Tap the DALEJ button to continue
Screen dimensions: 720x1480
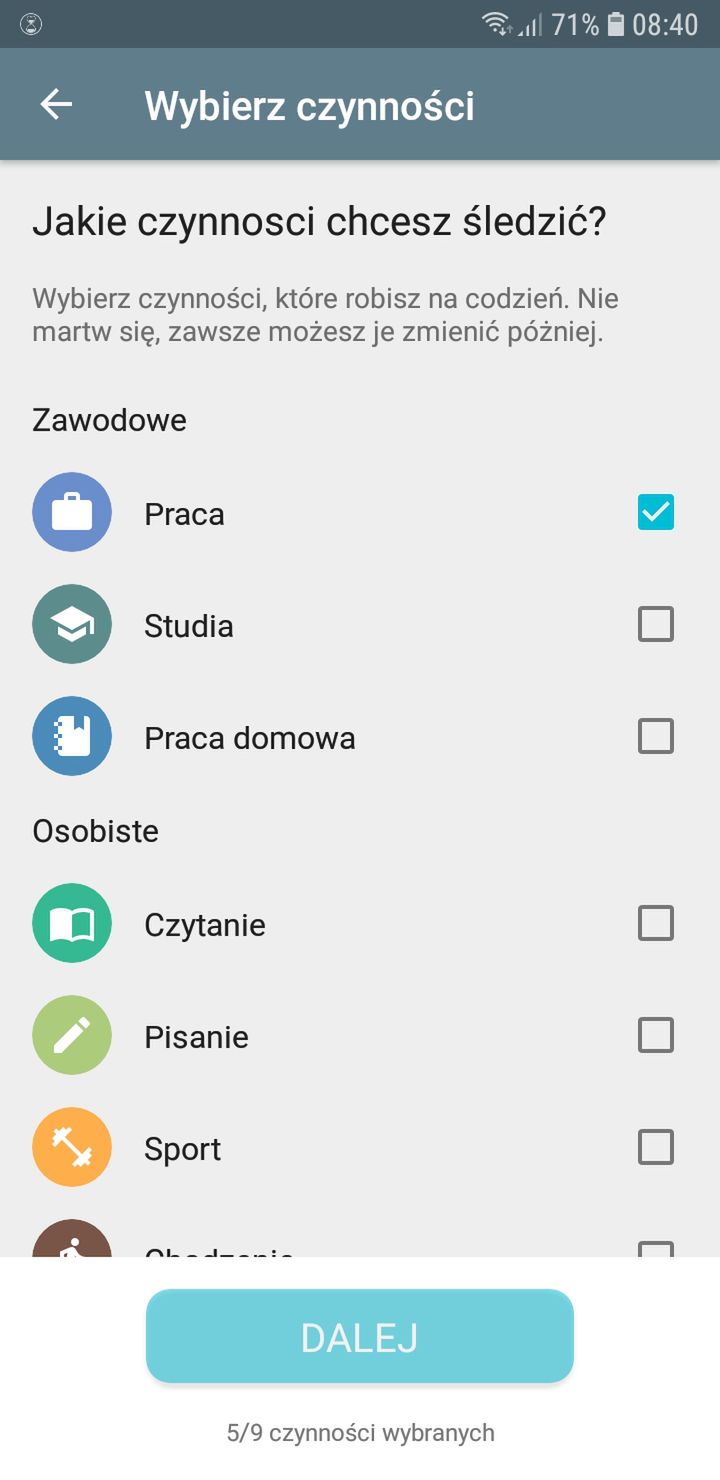(x=360, y=1336)
